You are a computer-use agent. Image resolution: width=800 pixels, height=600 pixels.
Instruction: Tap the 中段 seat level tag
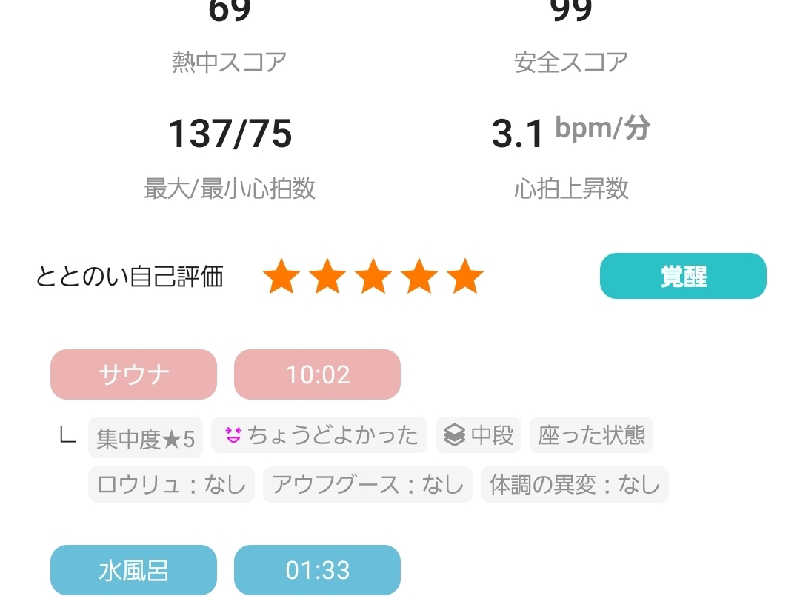click(x=479, y=435)
